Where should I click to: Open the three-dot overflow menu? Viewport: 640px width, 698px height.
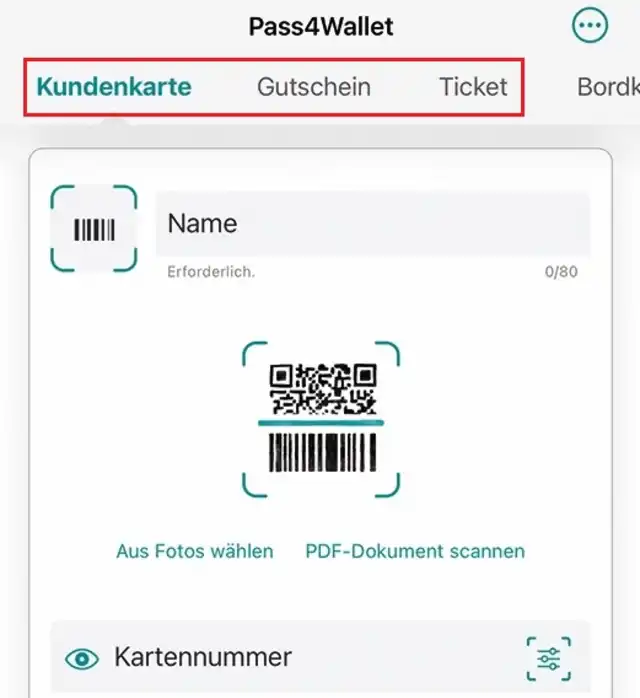[x=590, y=26]
